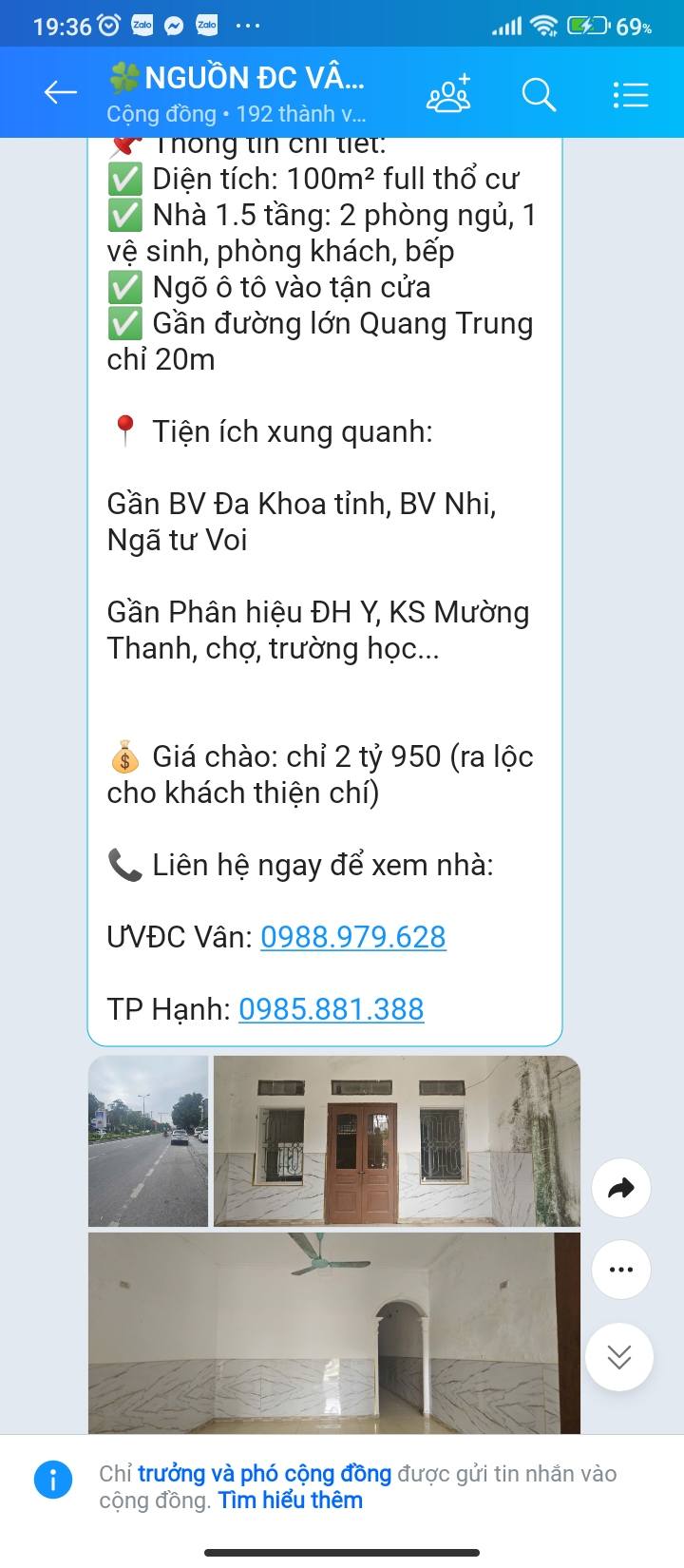The width and height of the screenshot is (684, 1568).
Task: Call phone number 0985.881.388
Action: (x=331, y=1009)
